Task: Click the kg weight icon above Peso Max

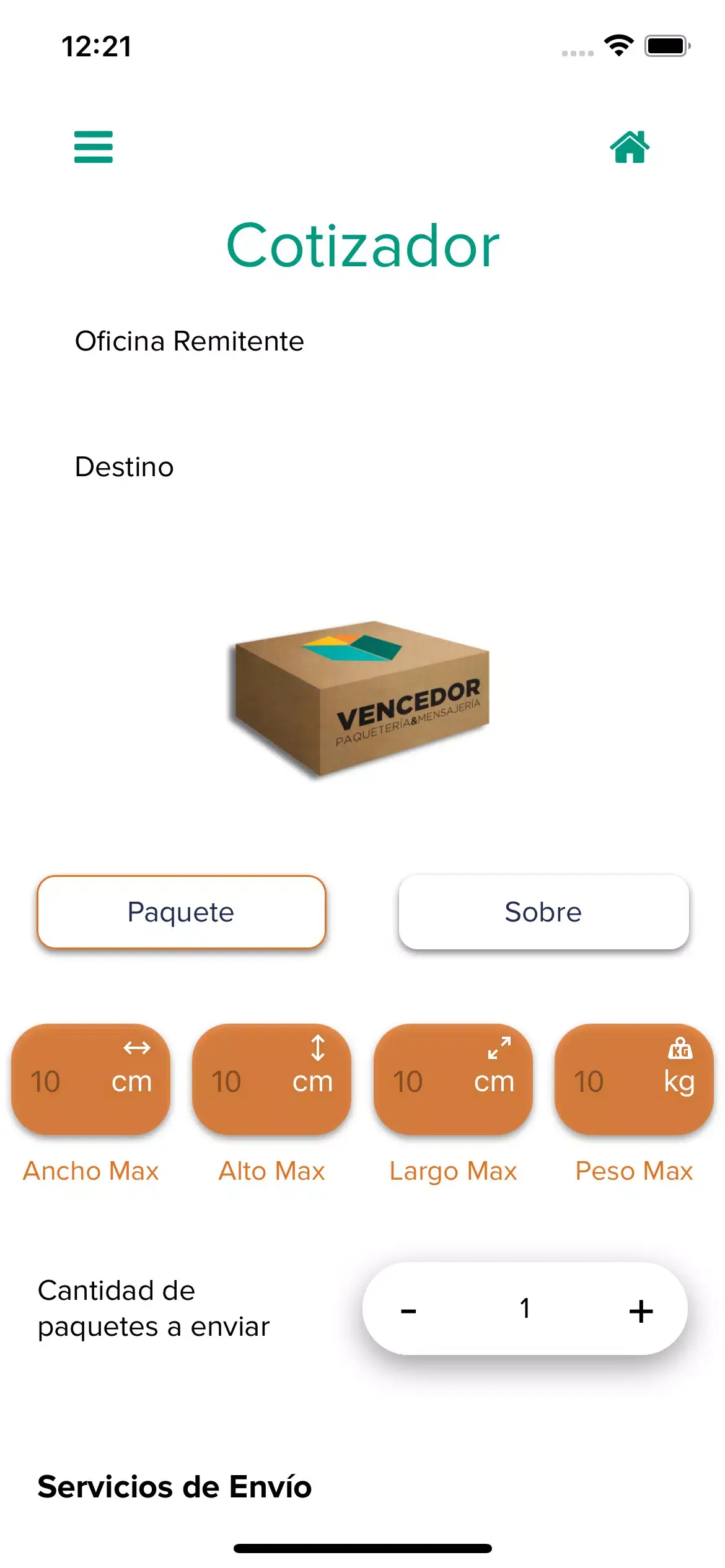Action: pos(679,1047)
